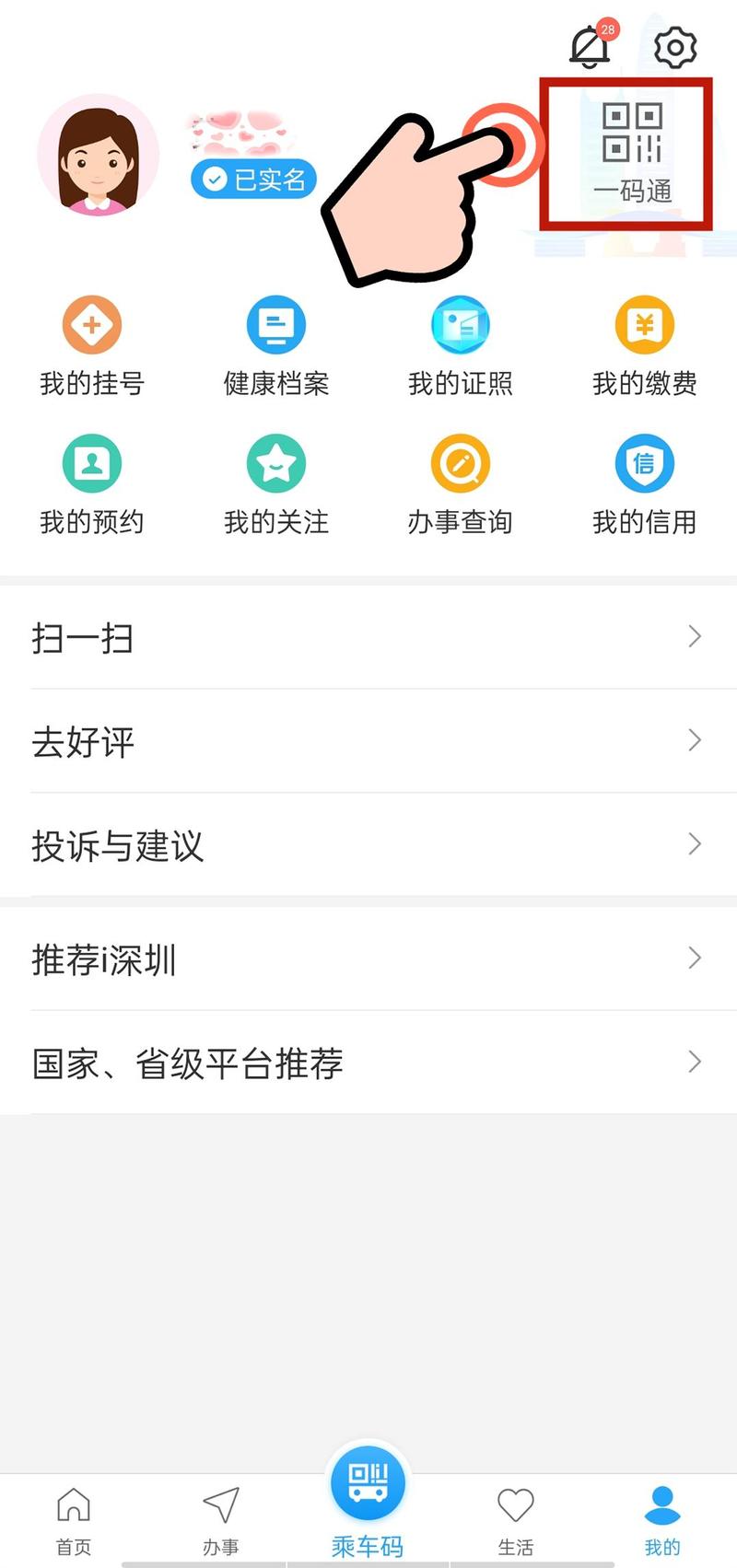Screen dimensions: 737x1568
Task: Select the 去好评 row
Action: [x=368, y=741]
